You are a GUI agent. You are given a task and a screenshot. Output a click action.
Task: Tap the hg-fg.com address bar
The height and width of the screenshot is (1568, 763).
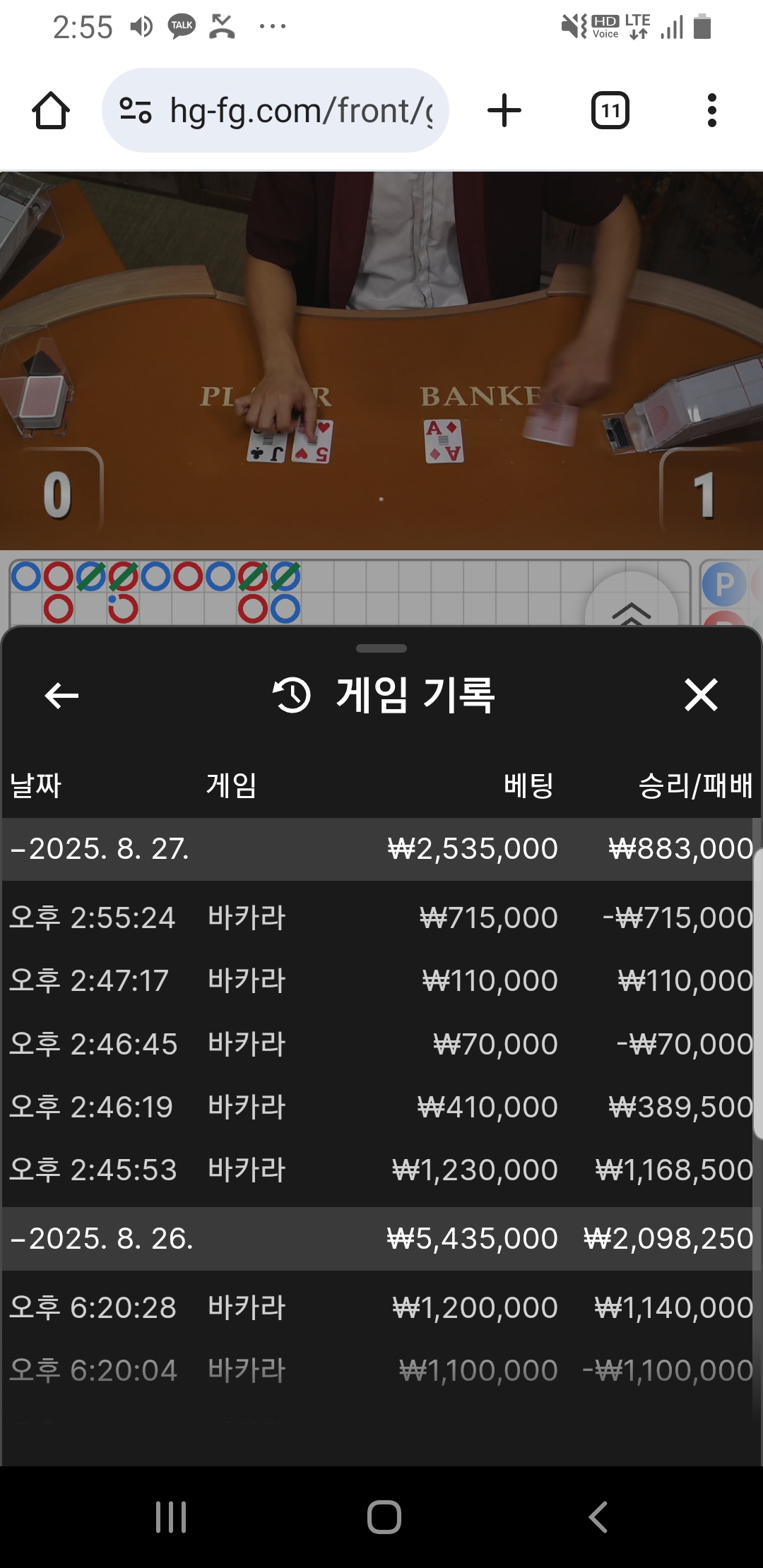click(276, 110)
